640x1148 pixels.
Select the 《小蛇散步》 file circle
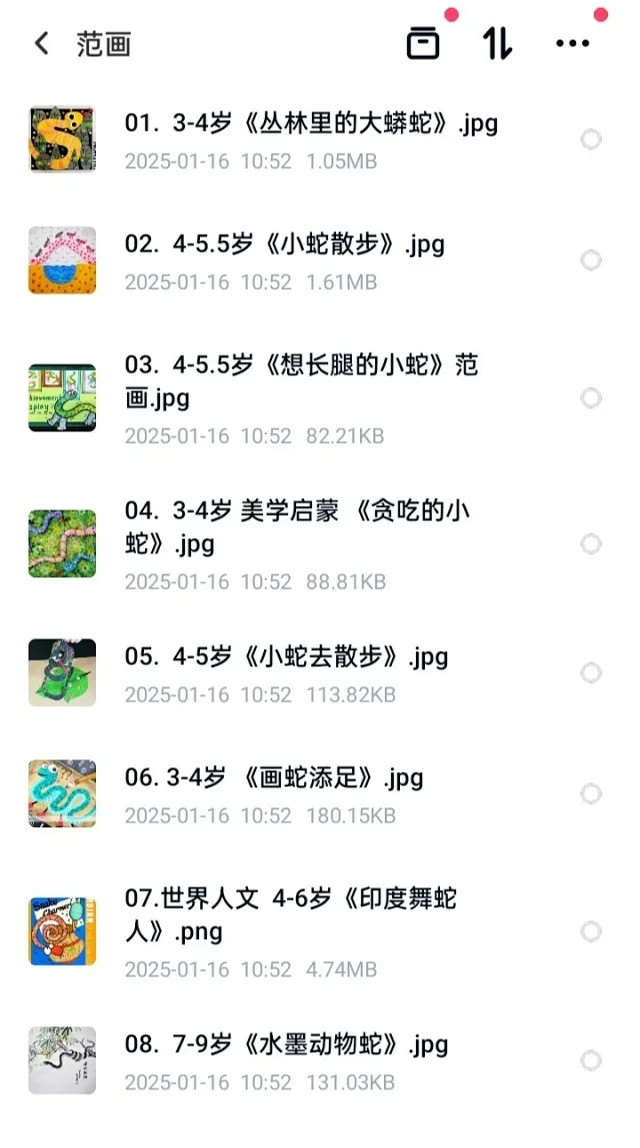tap(591, 261)
